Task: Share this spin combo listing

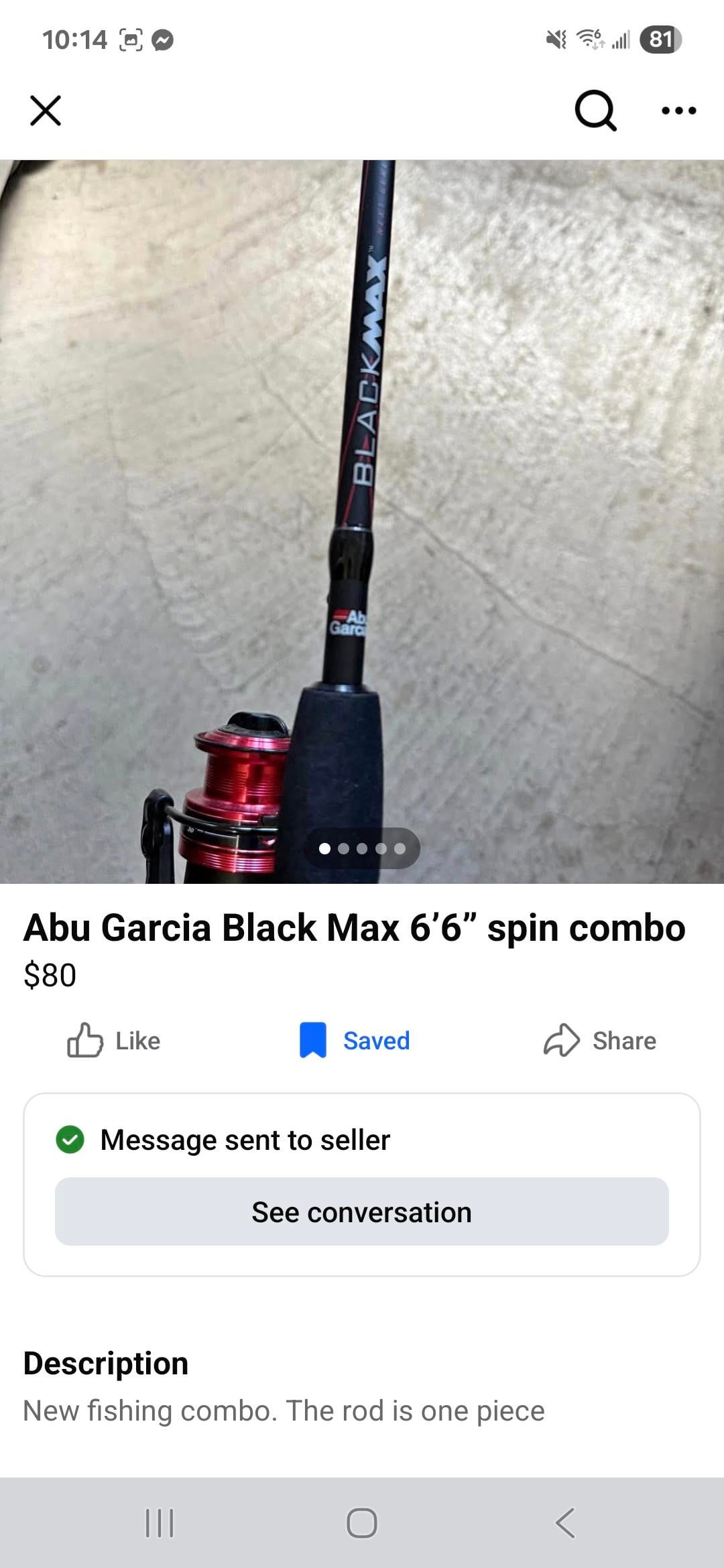Action: tap(600, 1040)
